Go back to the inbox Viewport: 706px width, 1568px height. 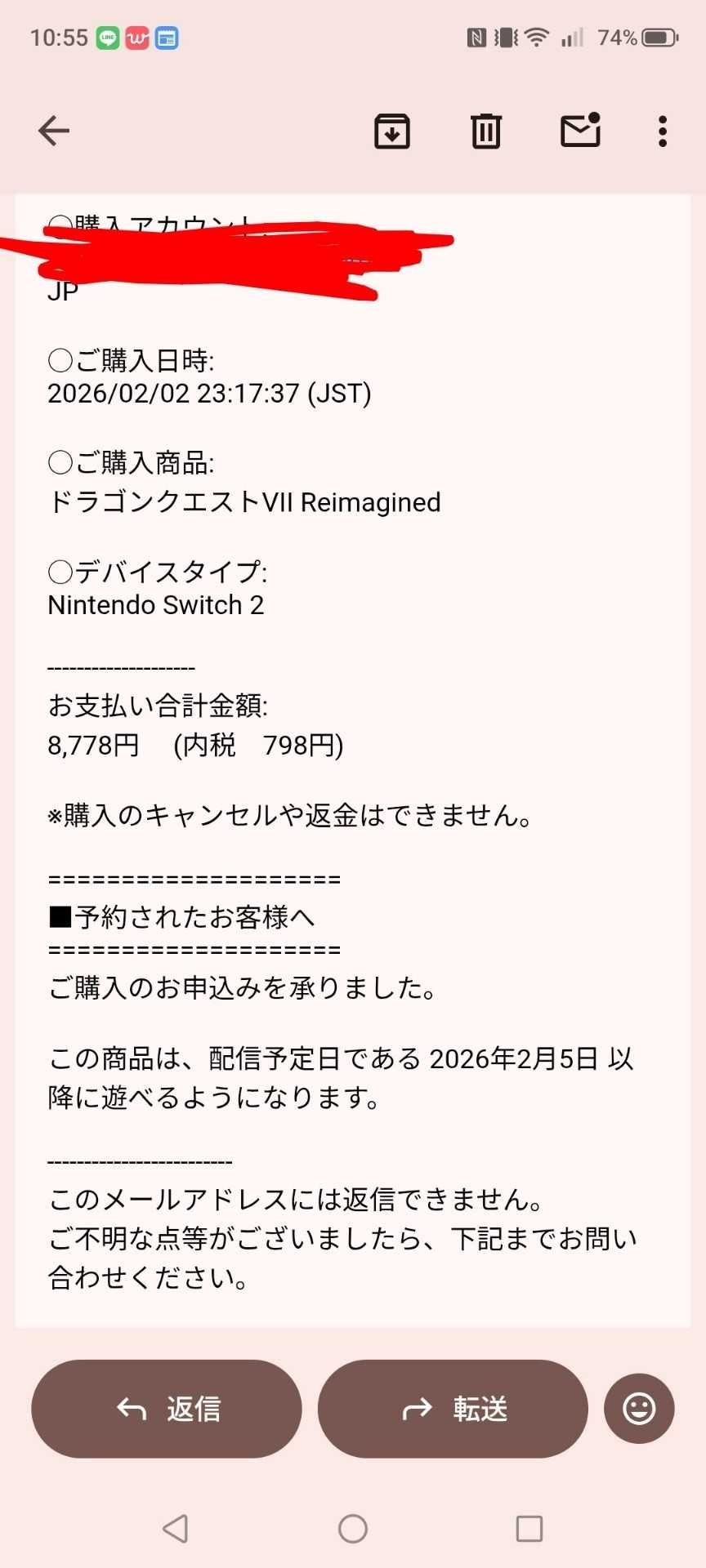(x=54, y=131)
